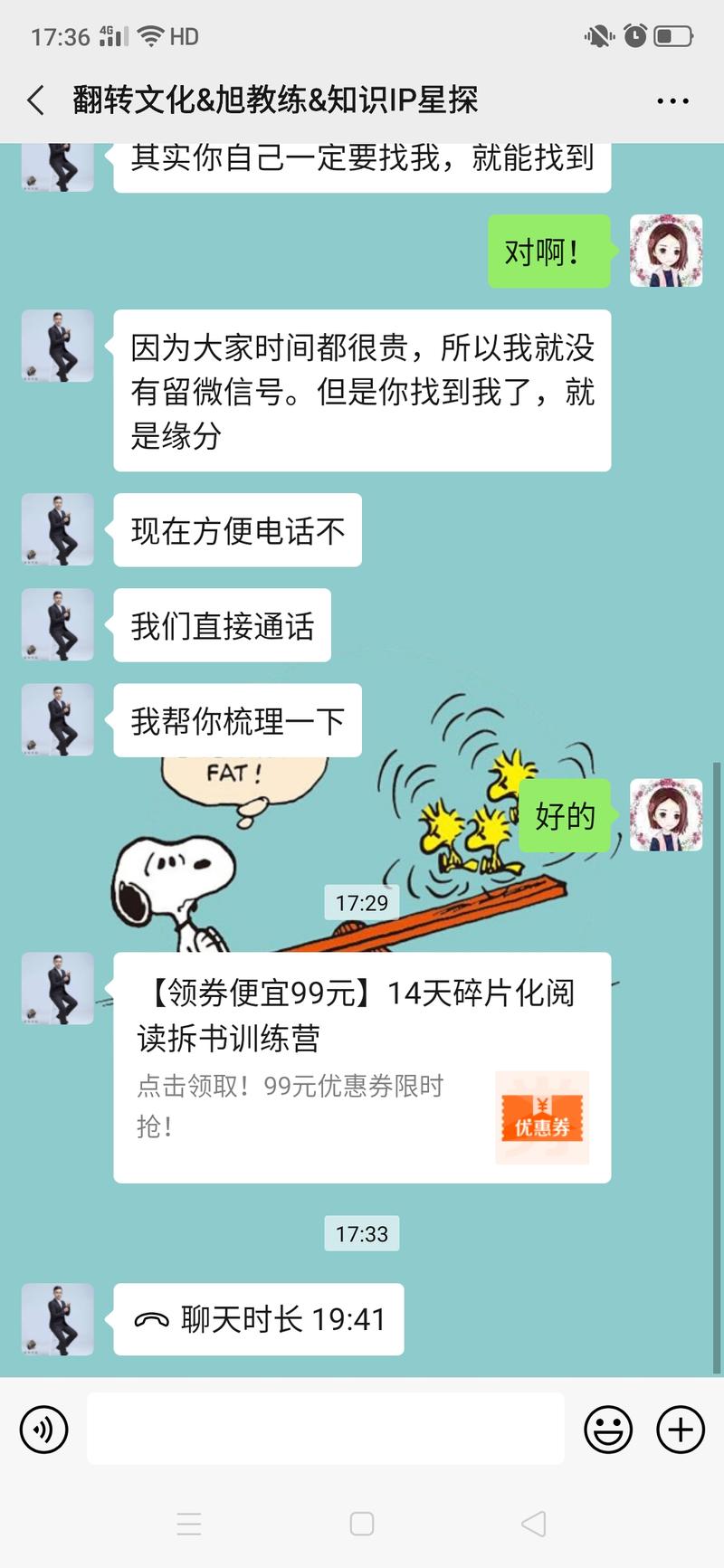Tap the phone handset icon in the call record
Image resolution: width=724 pixels, height=1568 pixels.
click(150, 1319)
